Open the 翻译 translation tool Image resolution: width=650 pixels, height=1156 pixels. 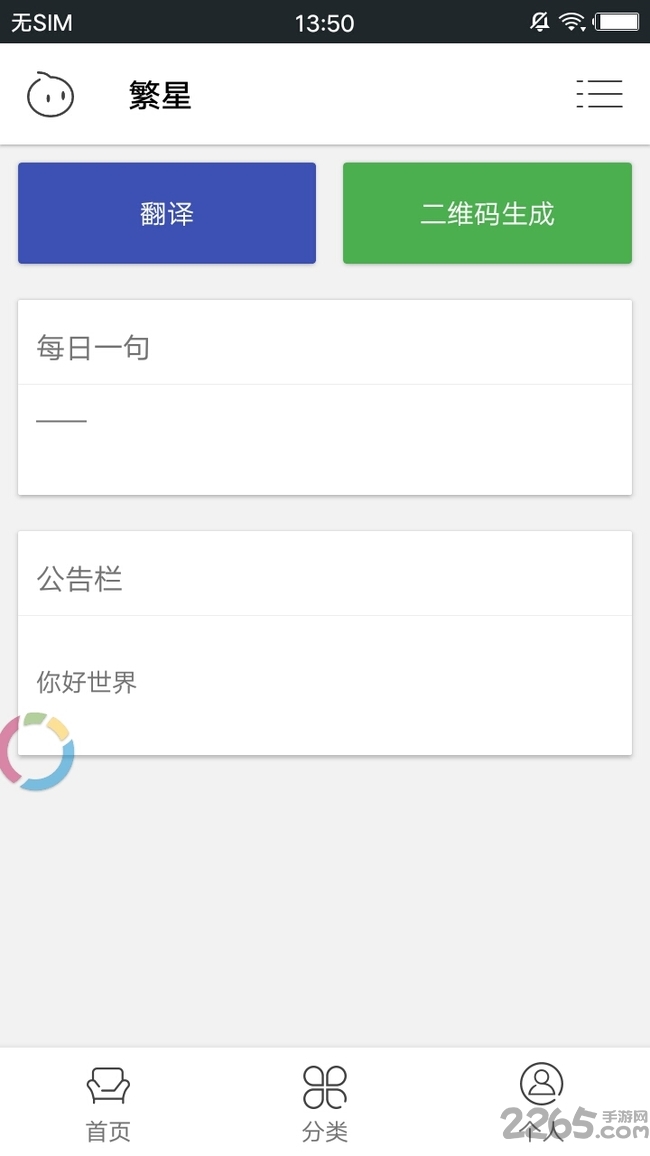[167, 213]
